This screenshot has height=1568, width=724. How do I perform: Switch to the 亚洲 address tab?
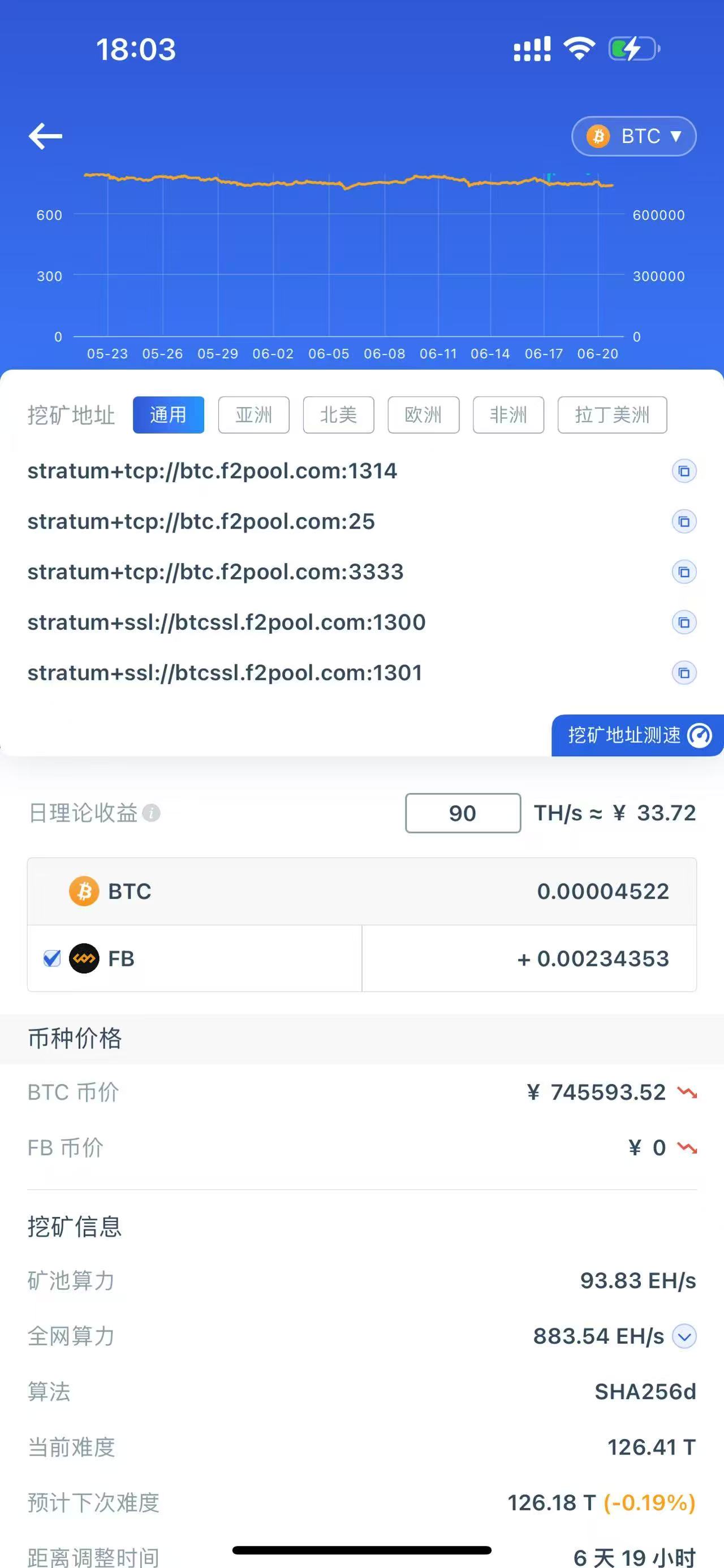(253, 415)
